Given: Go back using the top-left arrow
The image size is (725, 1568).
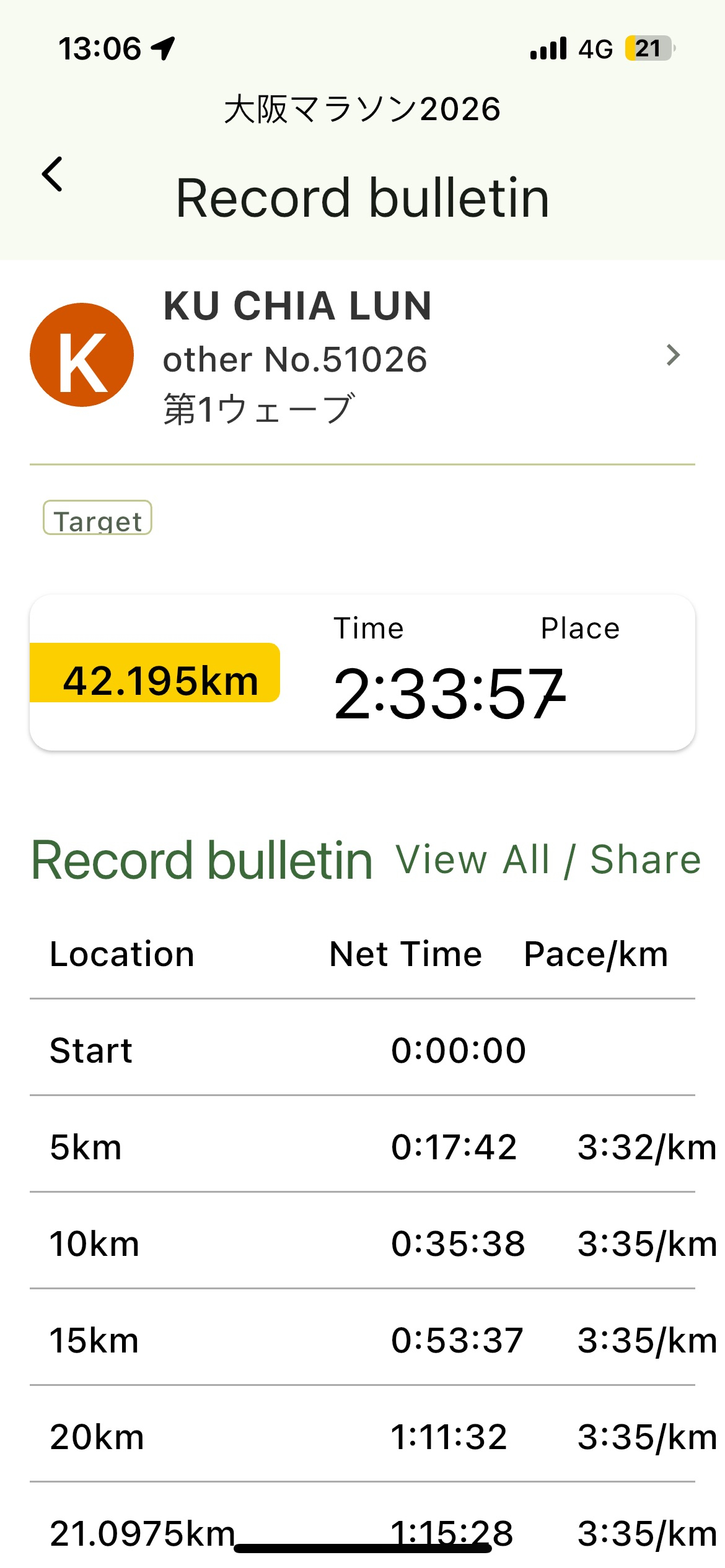Looking at the screenshot, I should [x=53, y=174].
